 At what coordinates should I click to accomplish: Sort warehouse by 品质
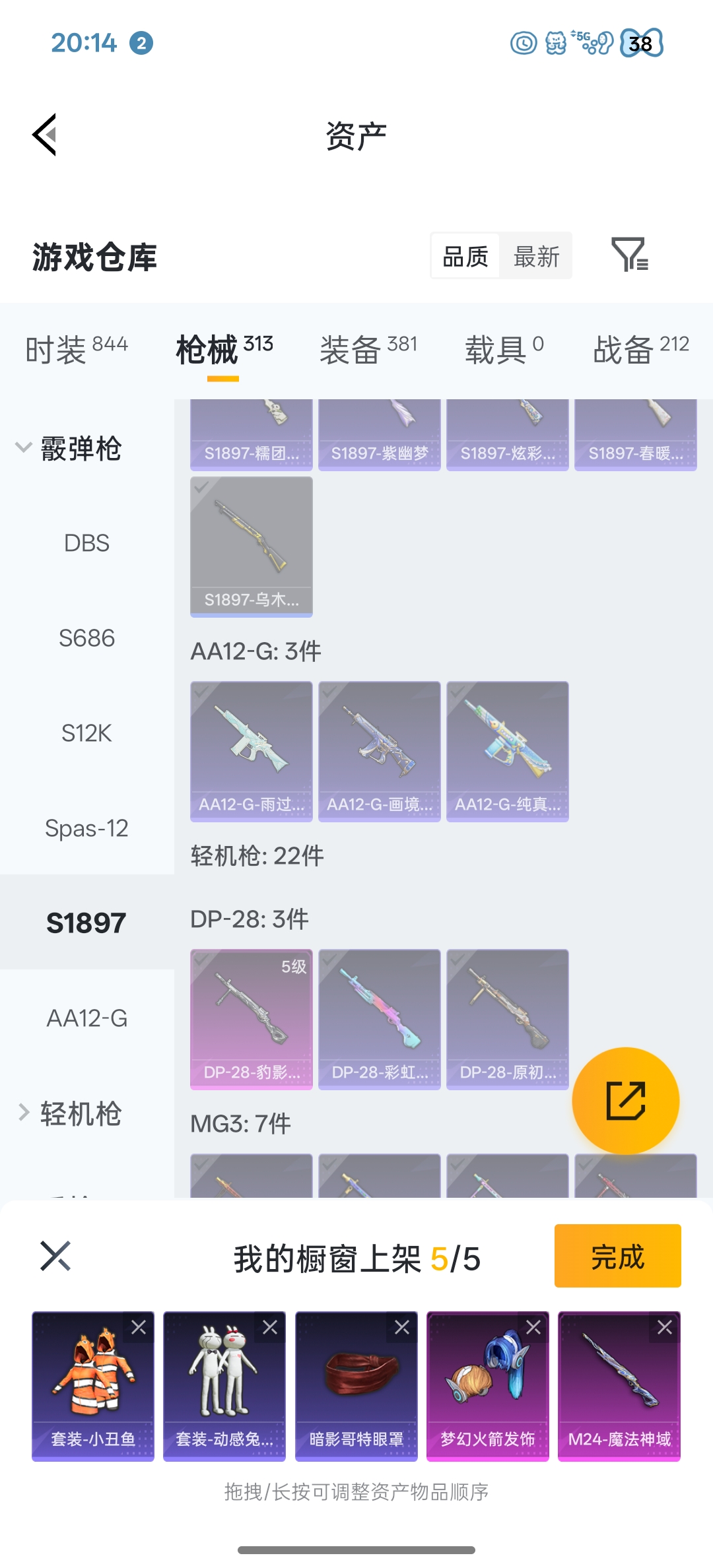465,256
